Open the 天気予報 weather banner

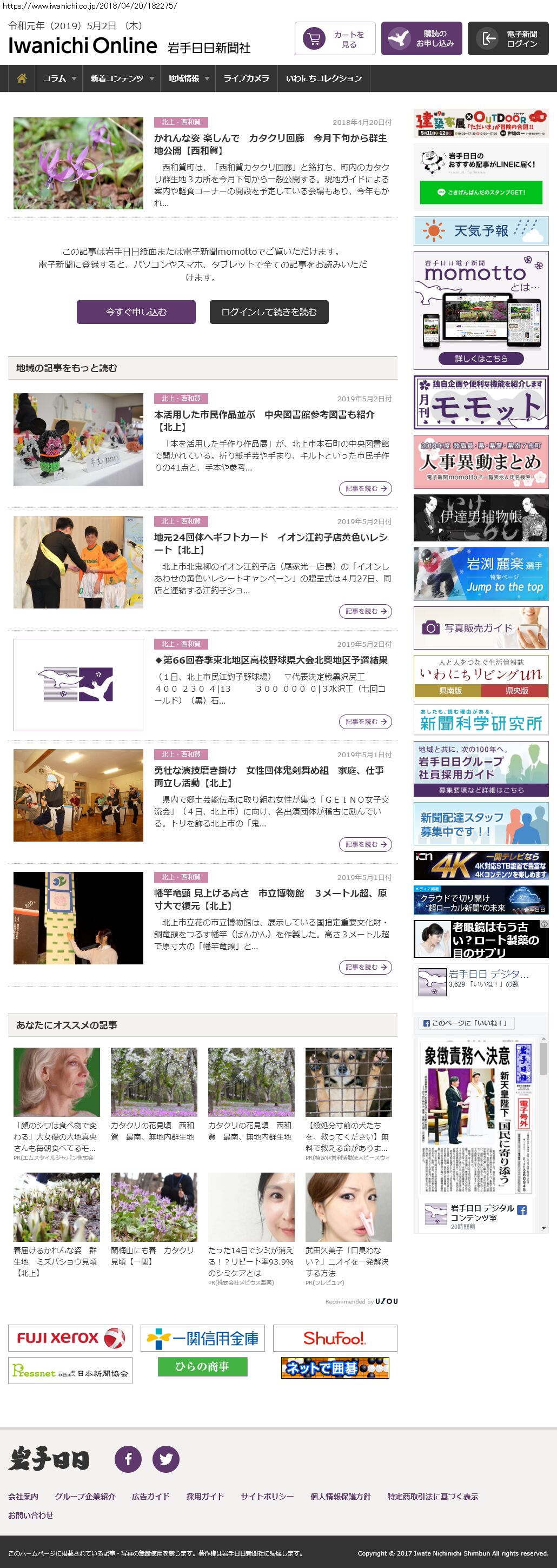tap(480, 231)
